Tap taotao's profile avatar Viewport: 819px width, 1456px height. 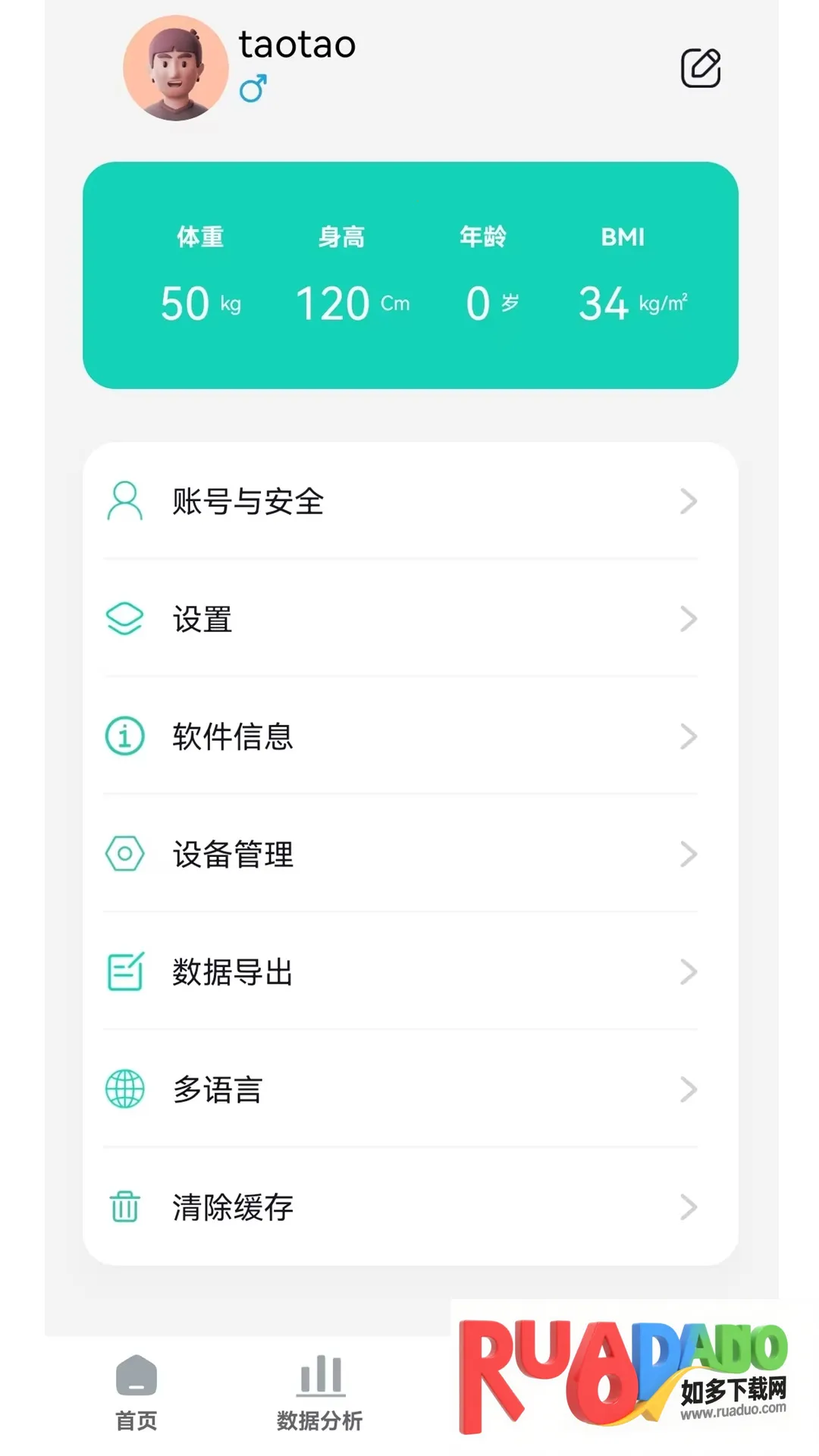point(176,68)
